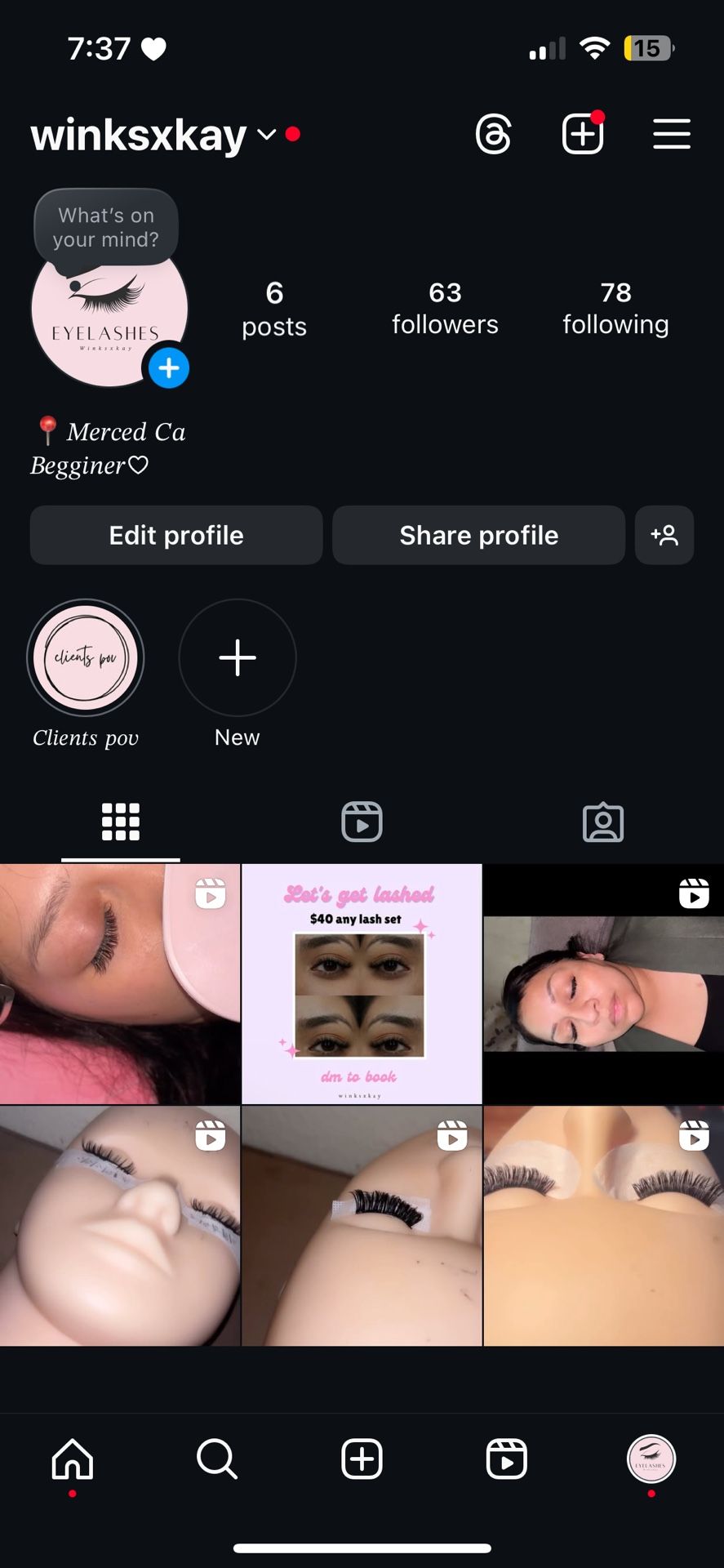Open the Reels grid tab on profile

coord(362,822)
